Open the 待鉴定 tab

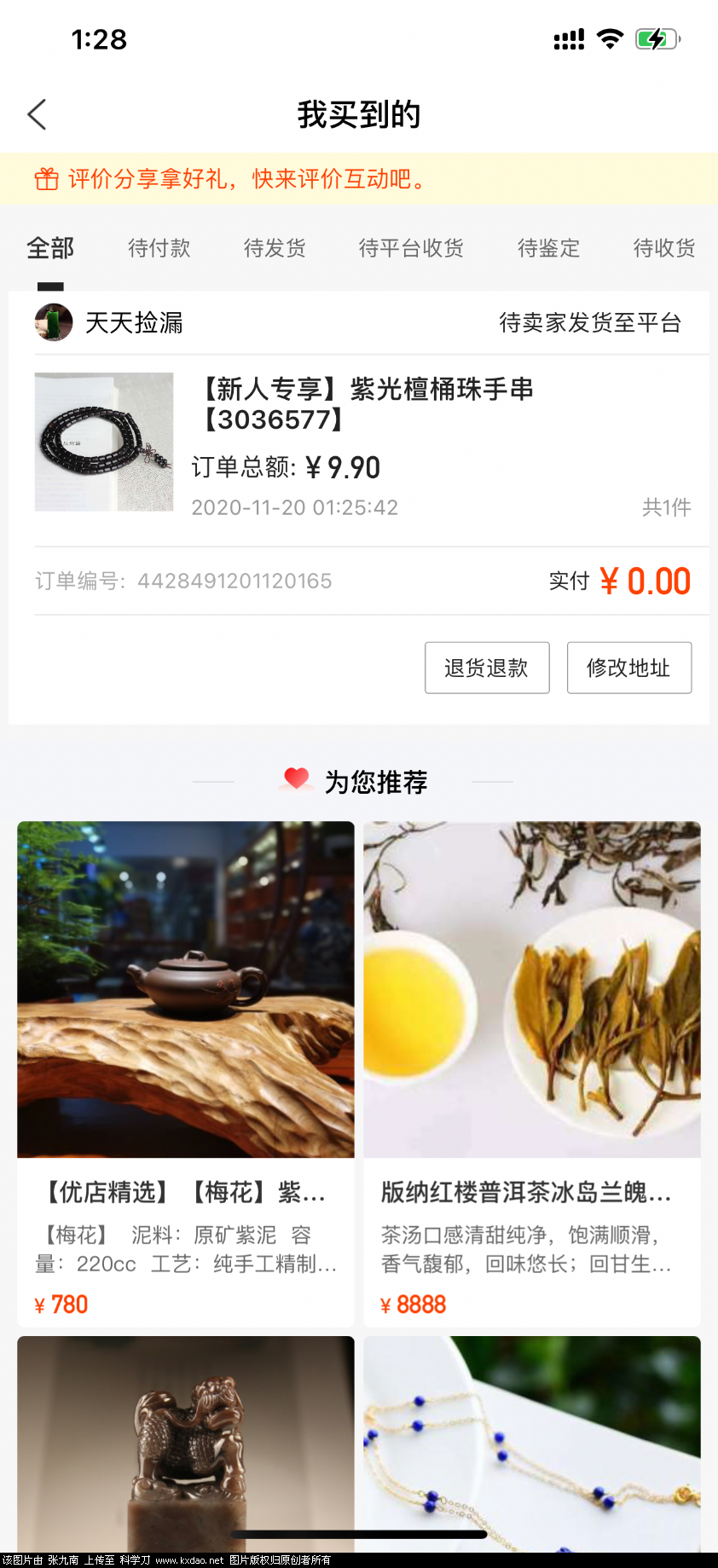pos(548,248)
